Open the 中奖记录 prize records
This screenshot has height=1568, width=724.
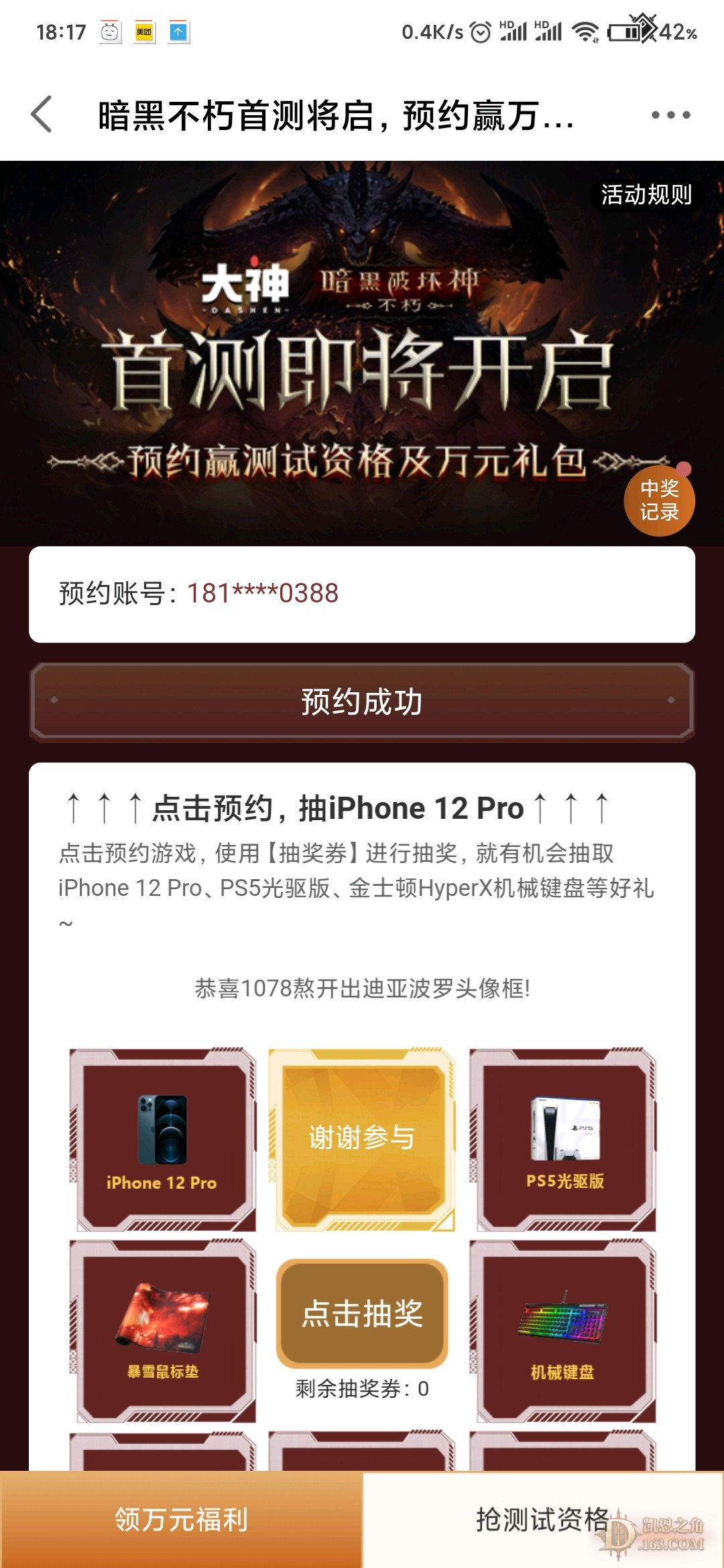pos(659,501)
